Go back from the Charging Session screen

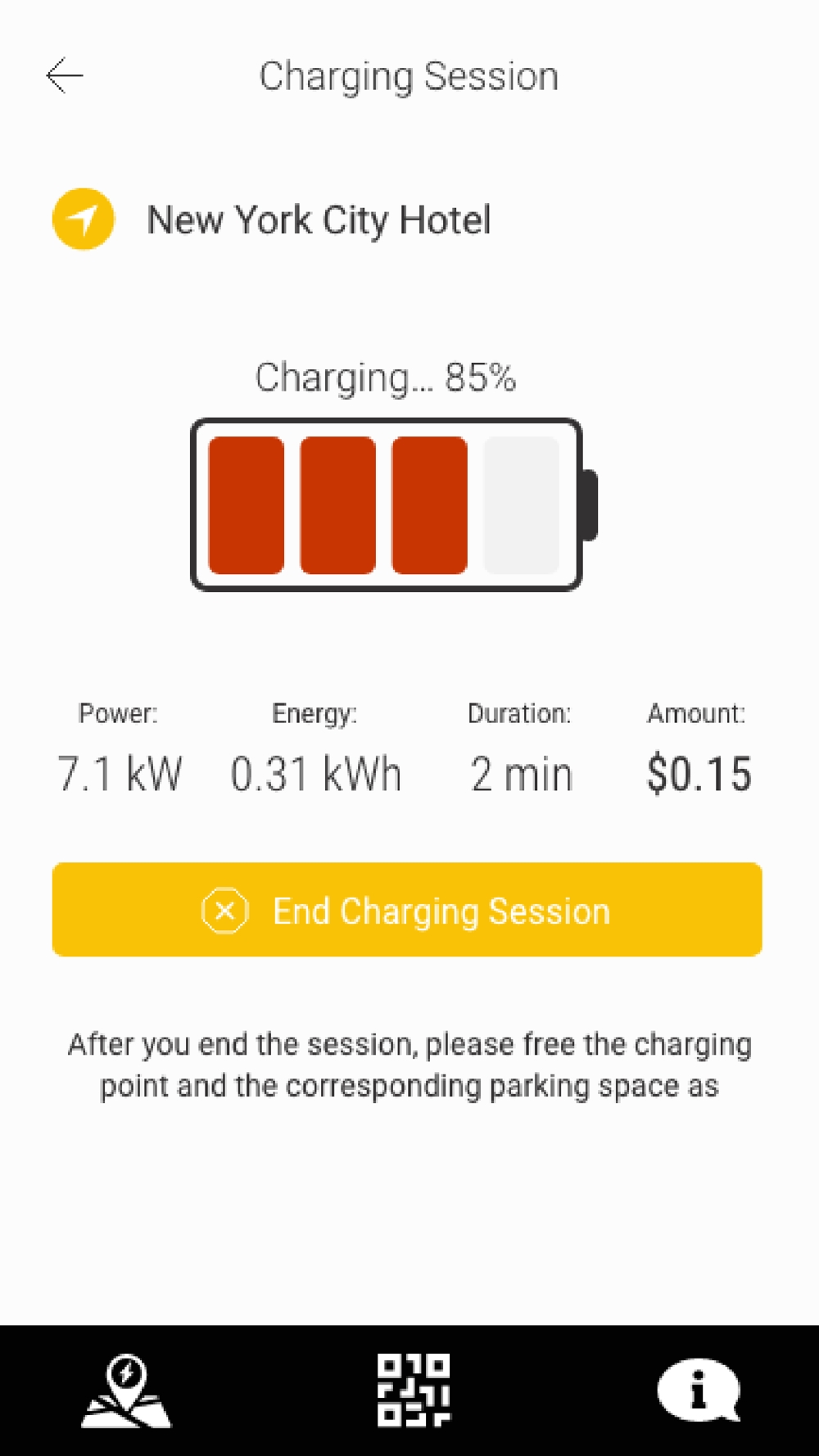tap(65, 76)
